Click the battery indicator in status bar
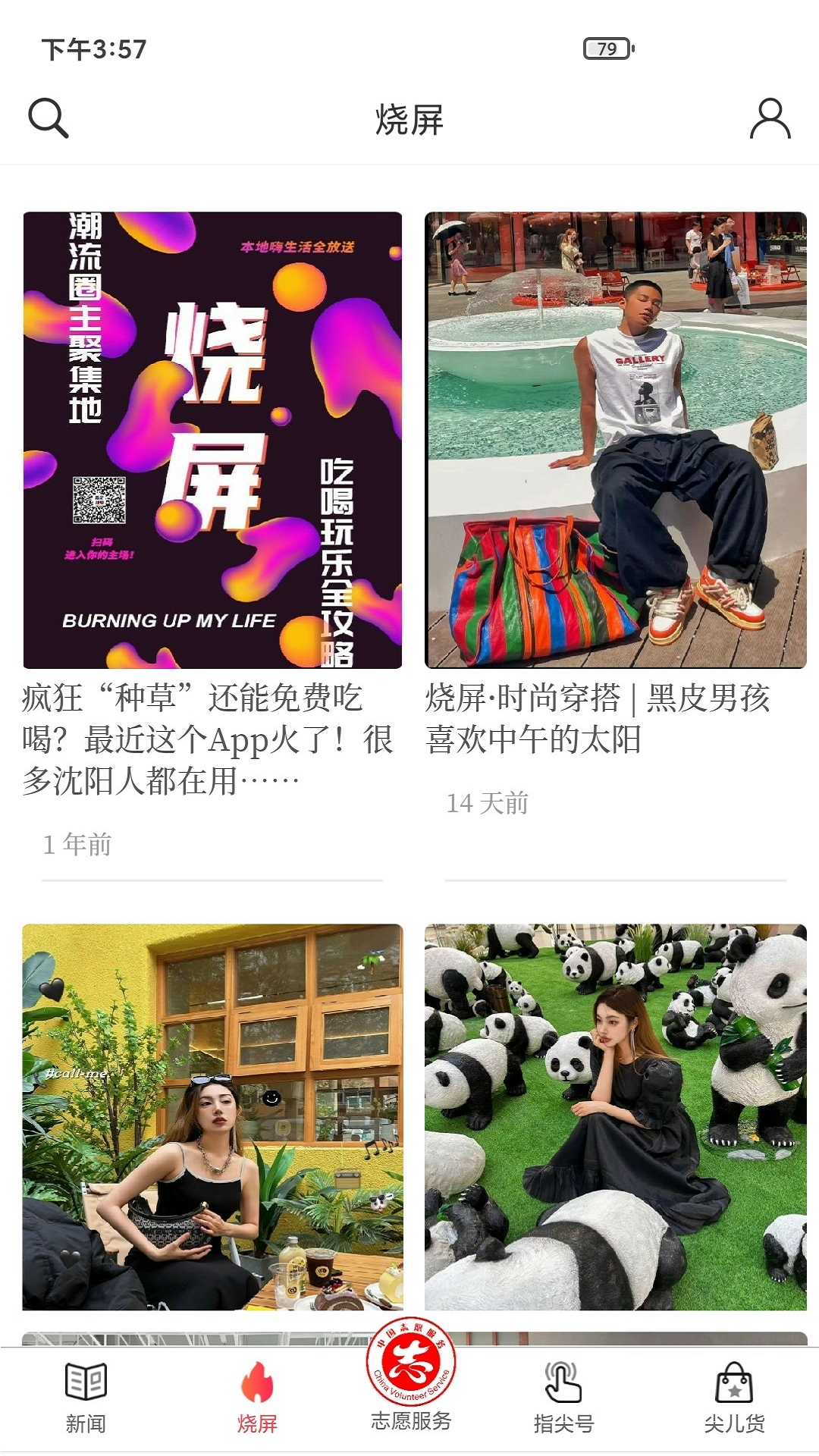Screen dimensions: 819x1456 click(606, 49)
